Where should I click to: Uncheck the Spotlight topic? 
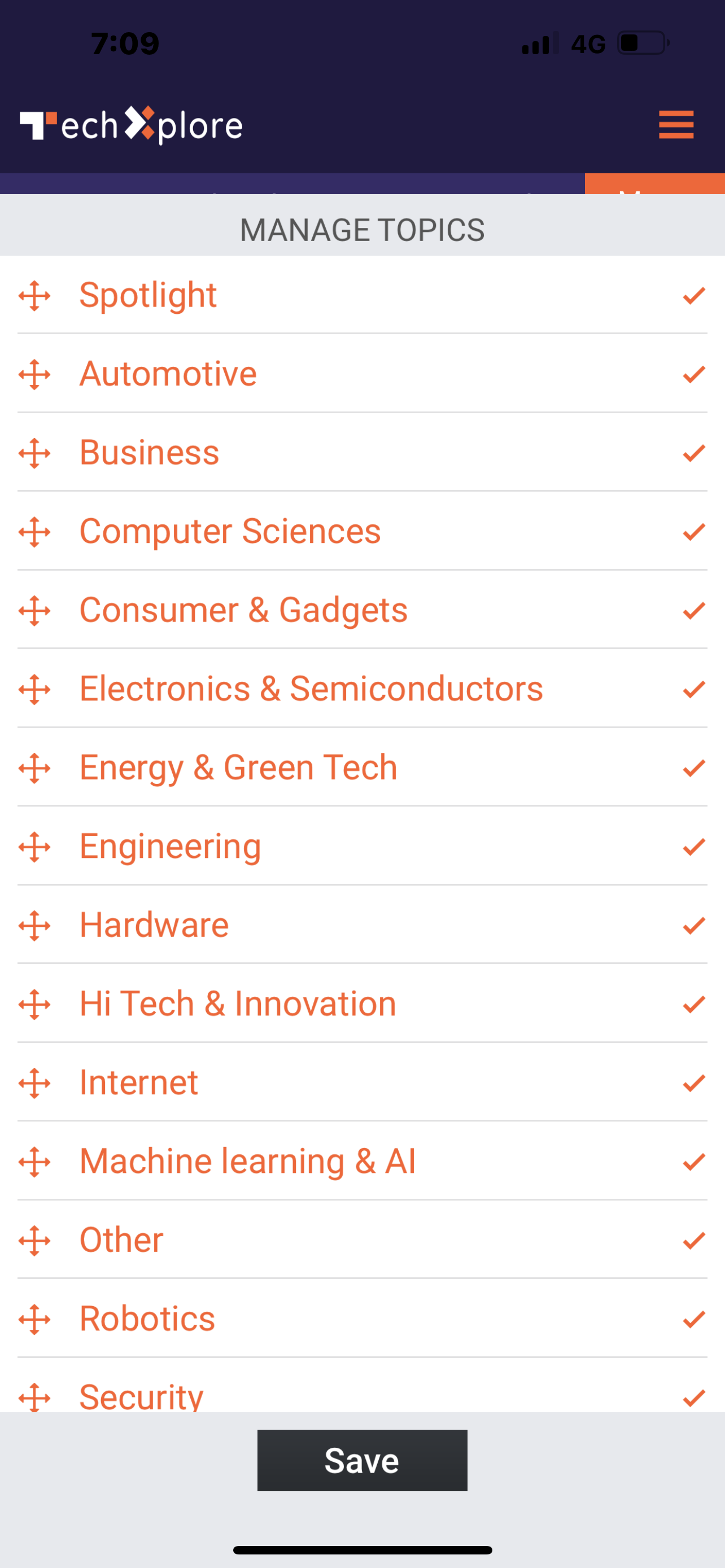694,296
